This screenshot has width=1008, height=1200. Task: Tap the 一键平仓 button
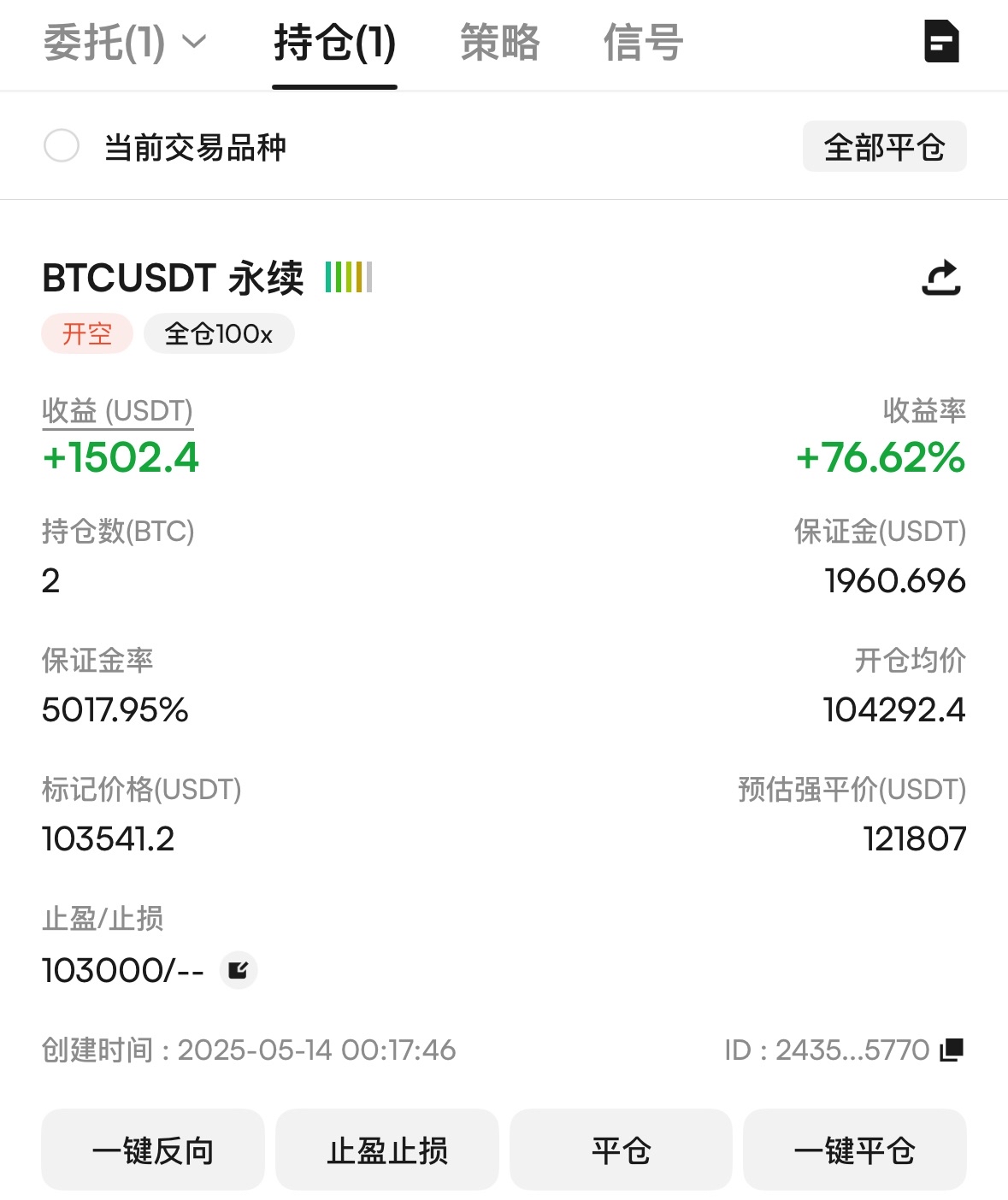[855, 1150]
